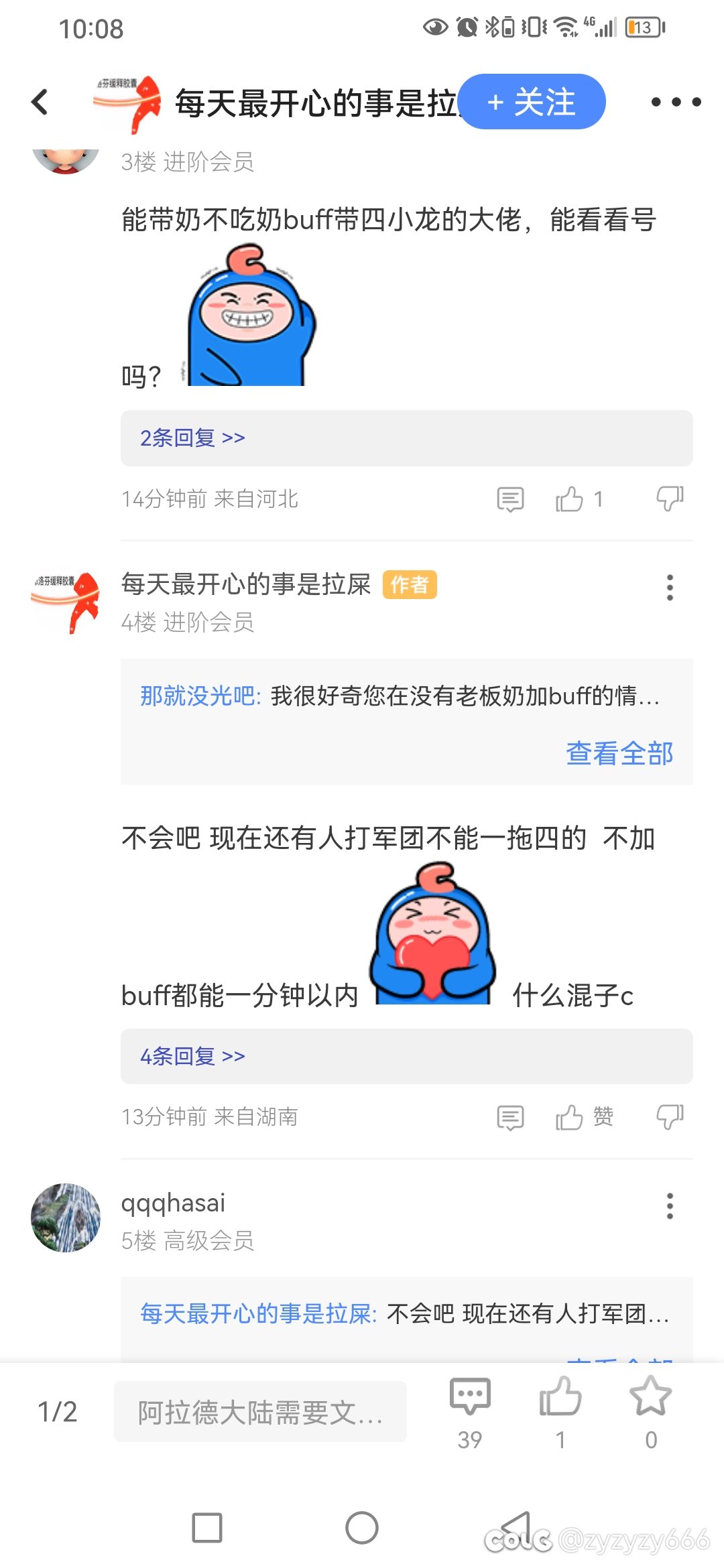
Task: Follow the author with +关注 button
Action: [x=533, y=102]
